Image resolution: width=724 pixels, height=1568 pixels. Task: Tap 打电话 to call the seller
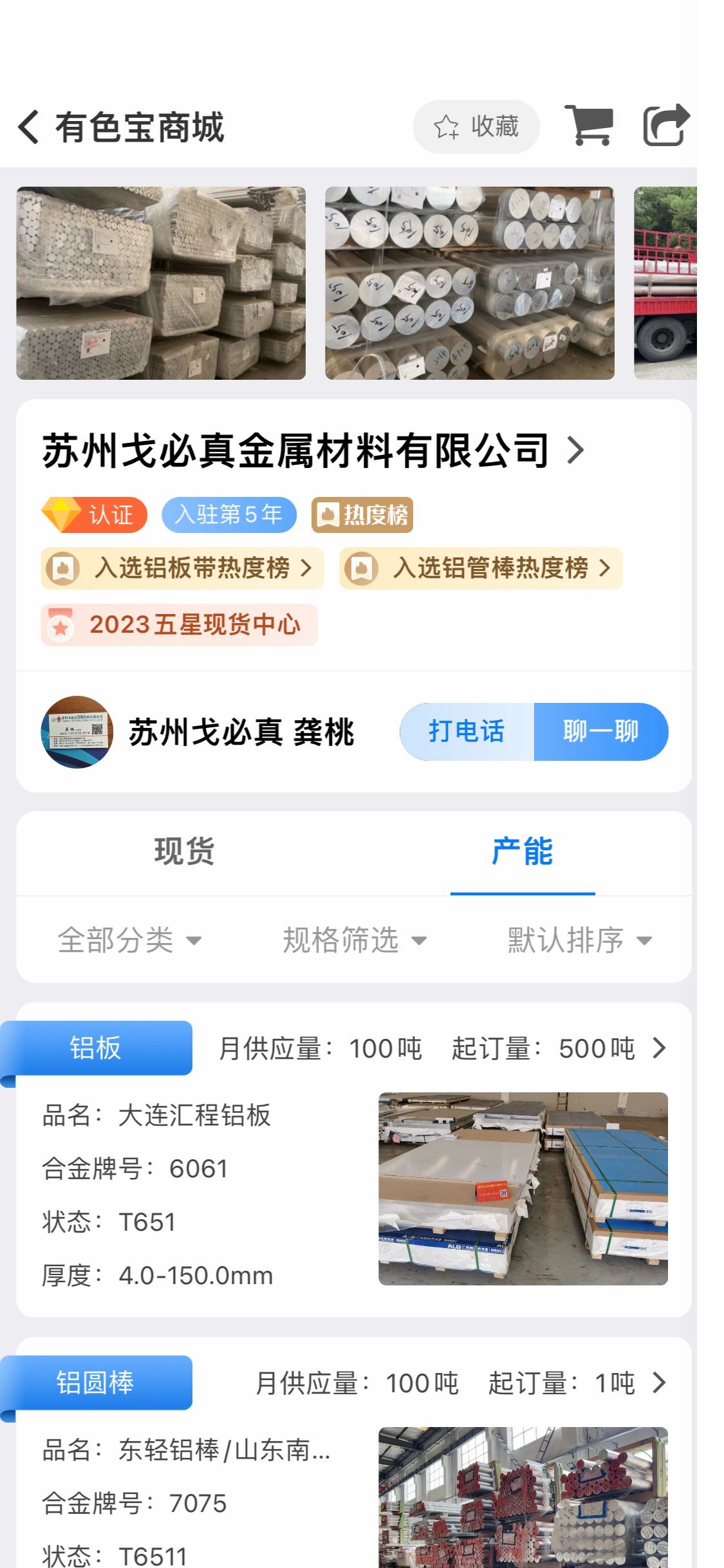coord(467,732)
